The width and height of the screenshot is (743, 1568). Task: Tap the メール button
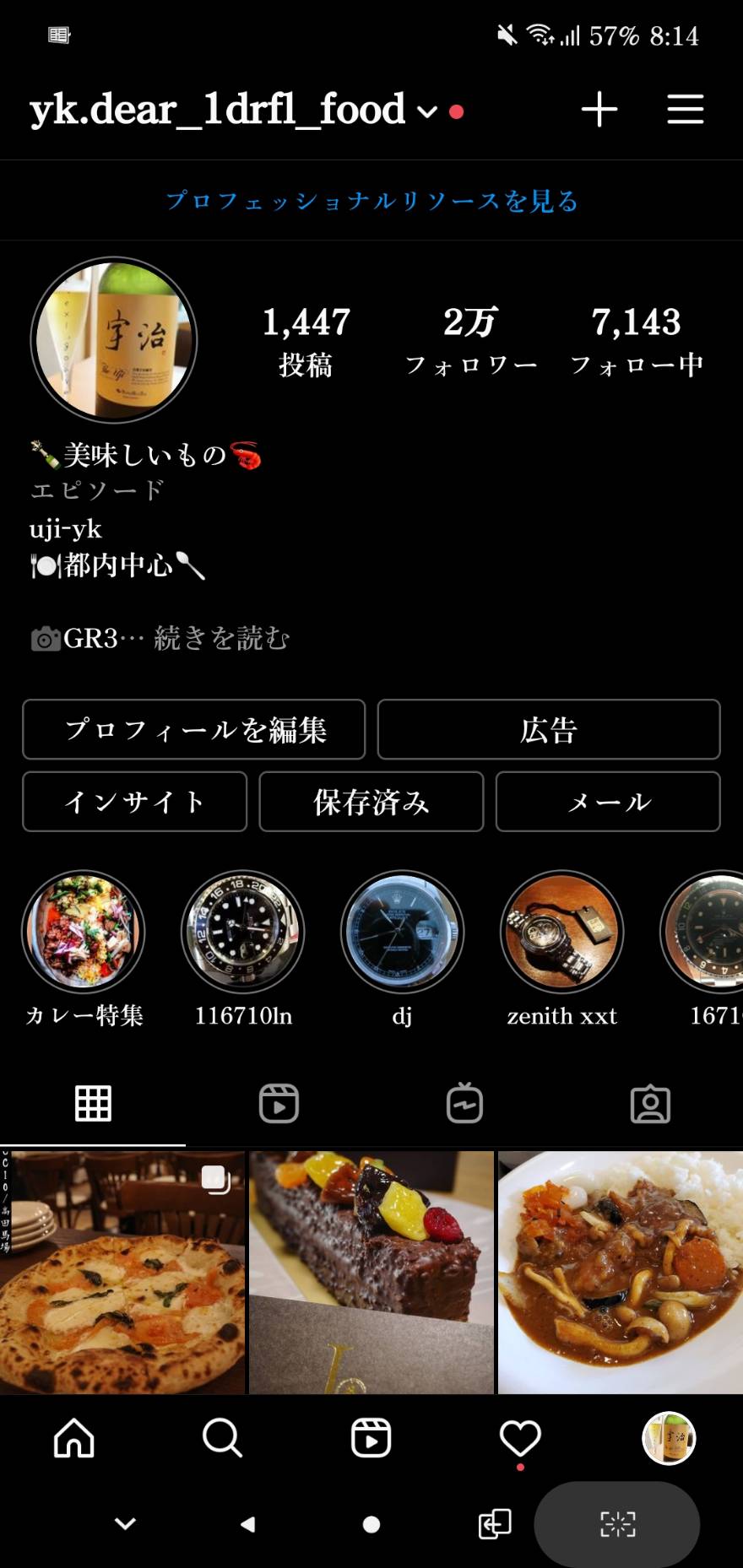click(608, 802)
